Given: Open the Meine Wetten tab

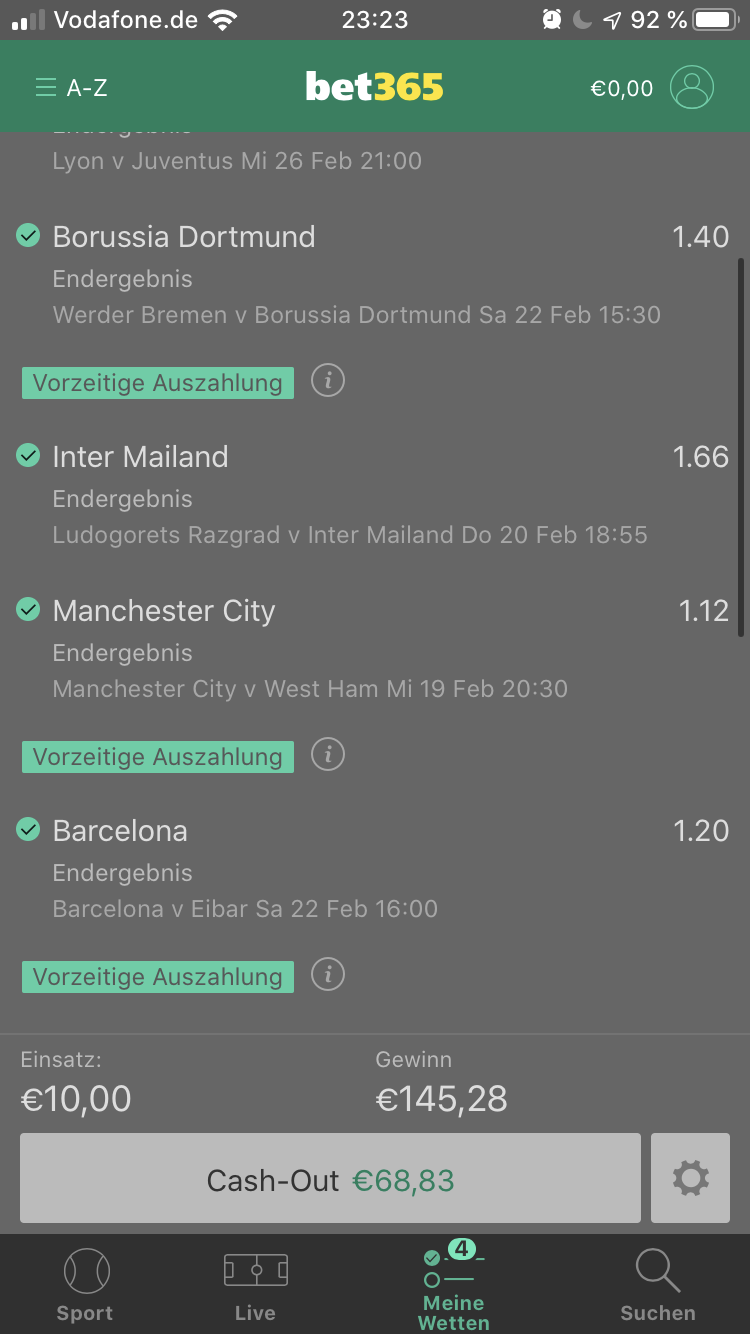Looking at the screenshot, I should click(x=454, y=1286).
